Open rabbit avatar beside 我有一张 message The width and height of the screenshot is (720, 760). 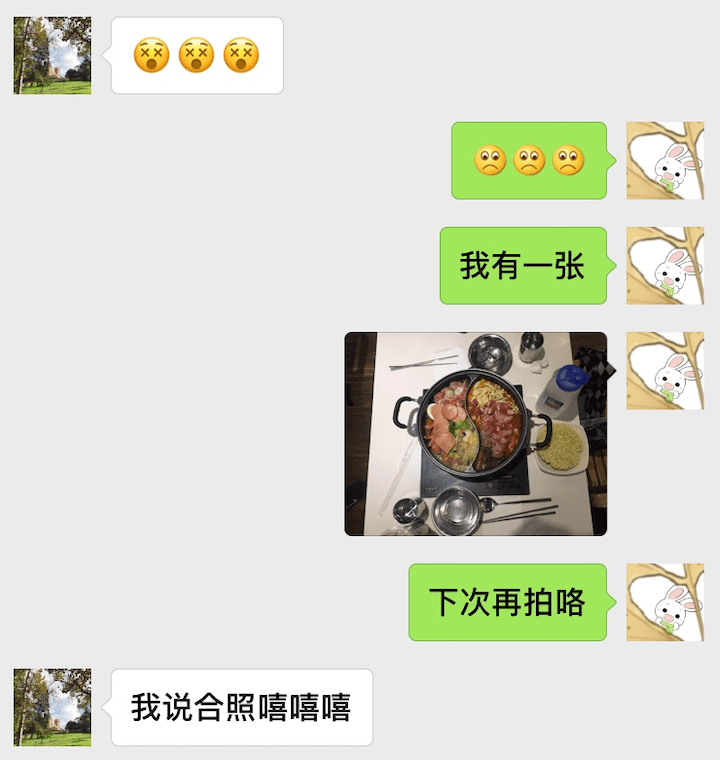pos(665,265)
